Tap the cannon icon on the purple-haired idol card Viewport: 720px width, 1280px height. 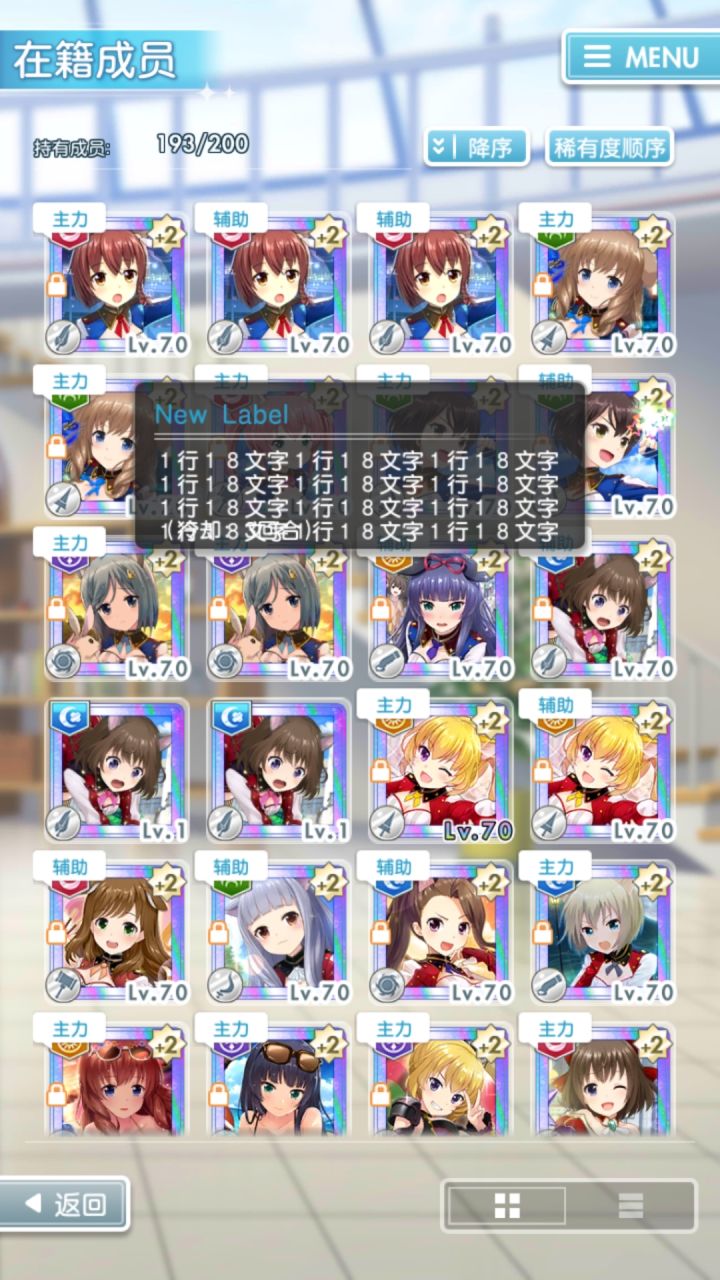[385, 660]
